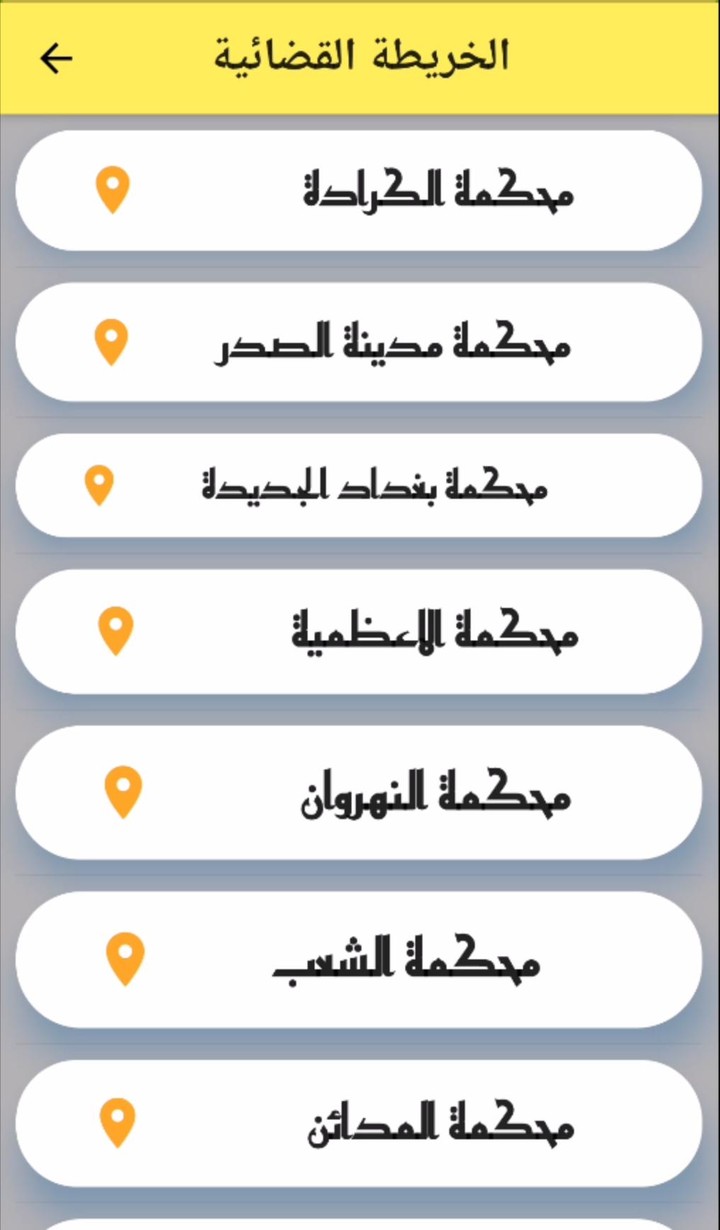
Task: Select the محكمة مدينة الصدر card
Action: pos(360,341)
